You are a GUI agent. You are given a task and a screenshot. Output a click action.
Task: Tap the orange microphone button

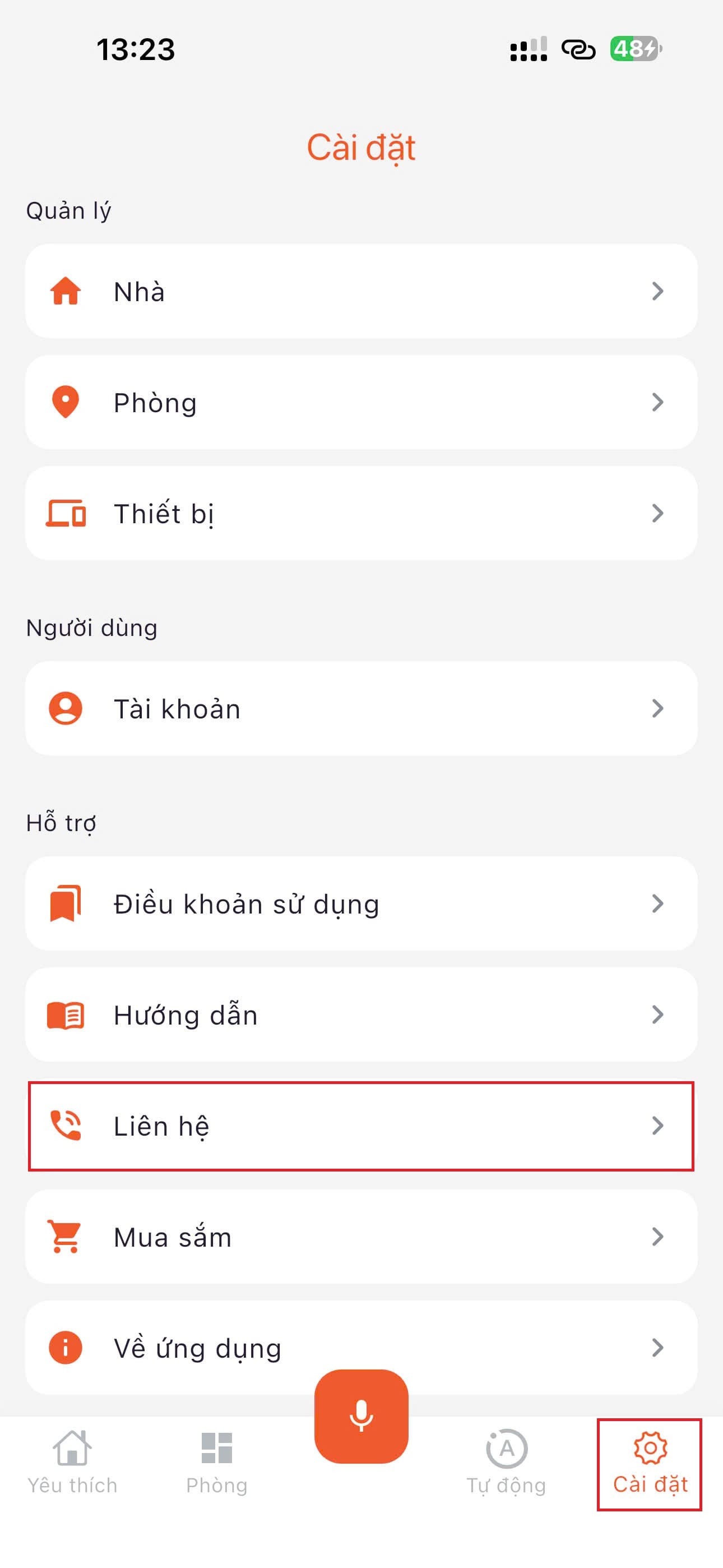tap(361, 1416)
